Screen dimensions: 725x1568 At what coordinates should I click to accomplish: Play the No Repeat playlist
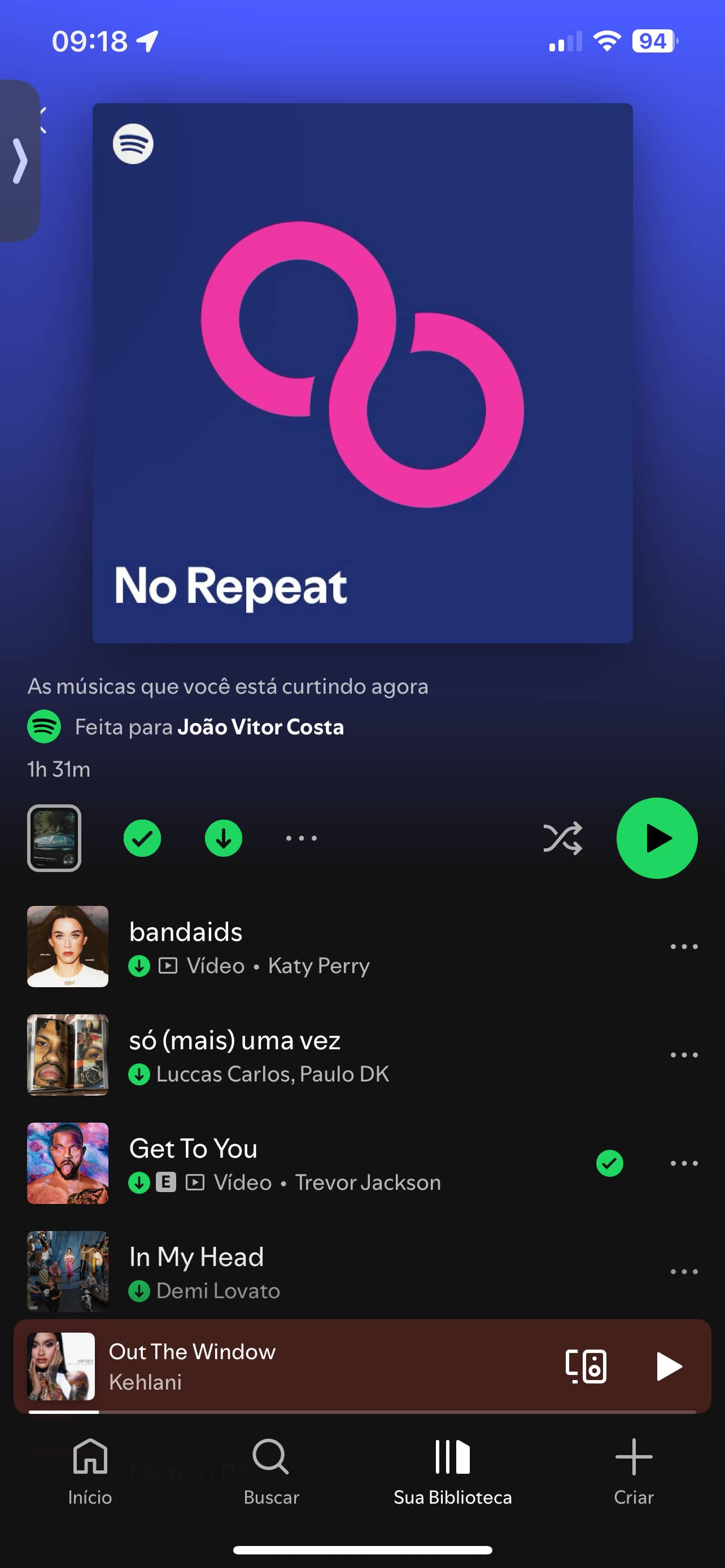(x=656, y=838)
